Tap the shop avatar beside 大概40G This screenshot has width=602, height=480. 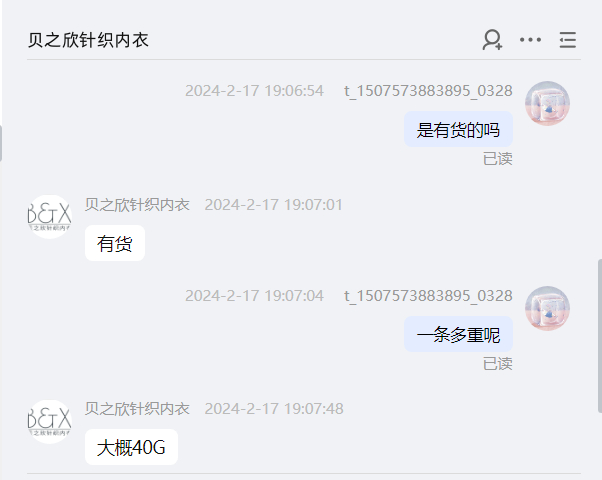pos(49,421)
